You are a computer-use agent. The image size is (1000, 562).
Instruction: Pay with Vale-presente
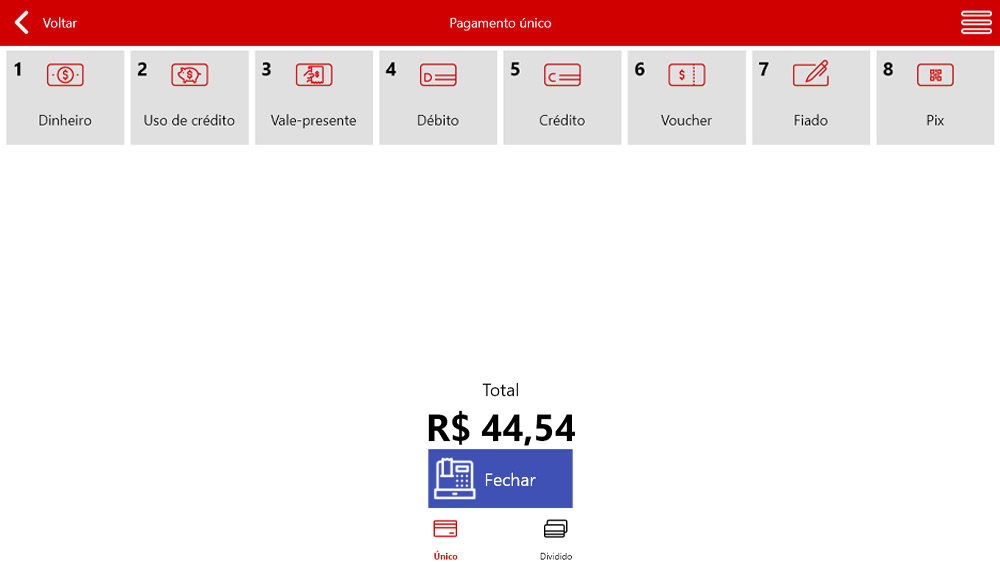[x=313, y=98]
